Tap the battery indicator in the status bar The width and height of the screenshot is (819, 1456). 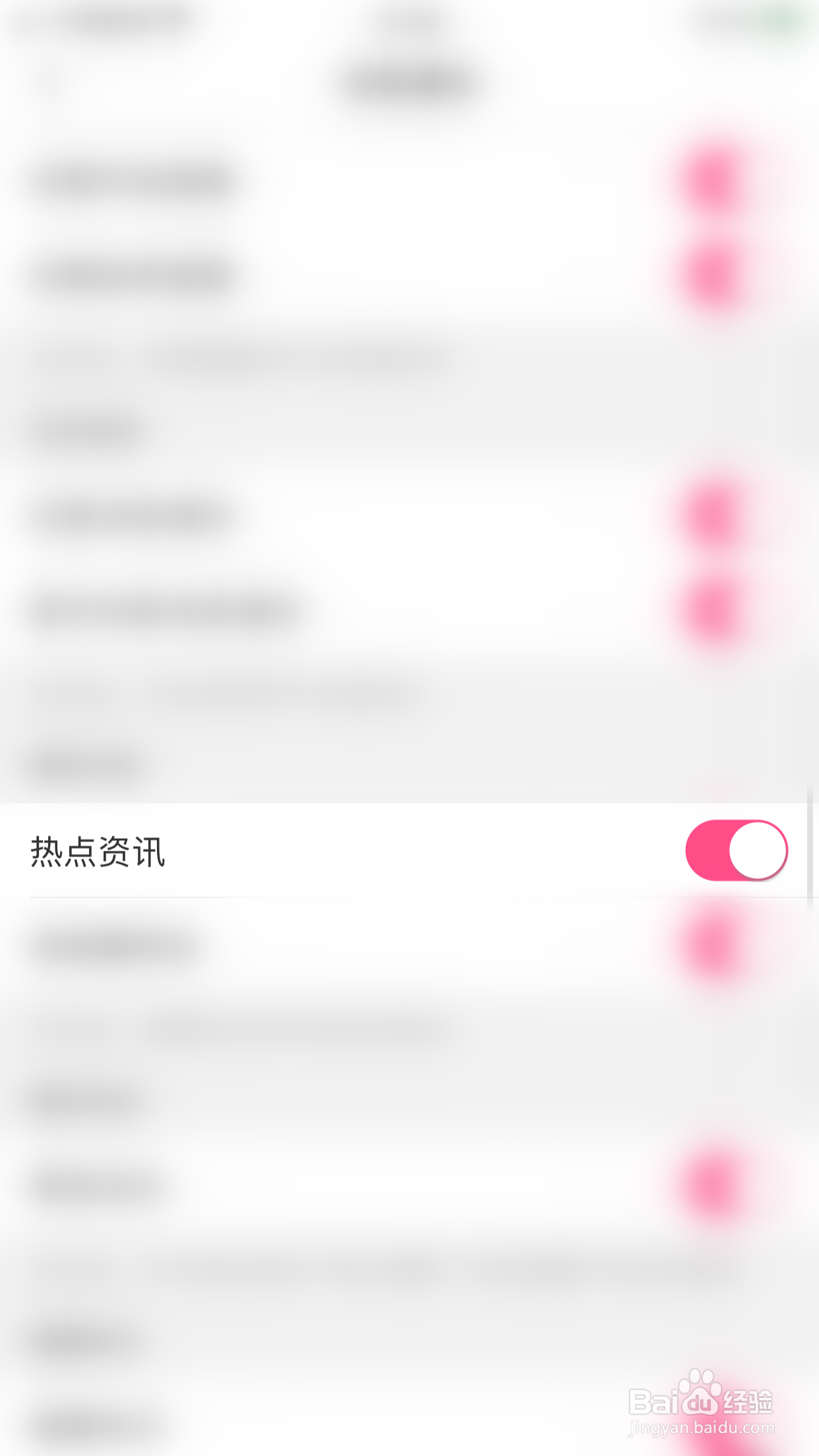772,20
